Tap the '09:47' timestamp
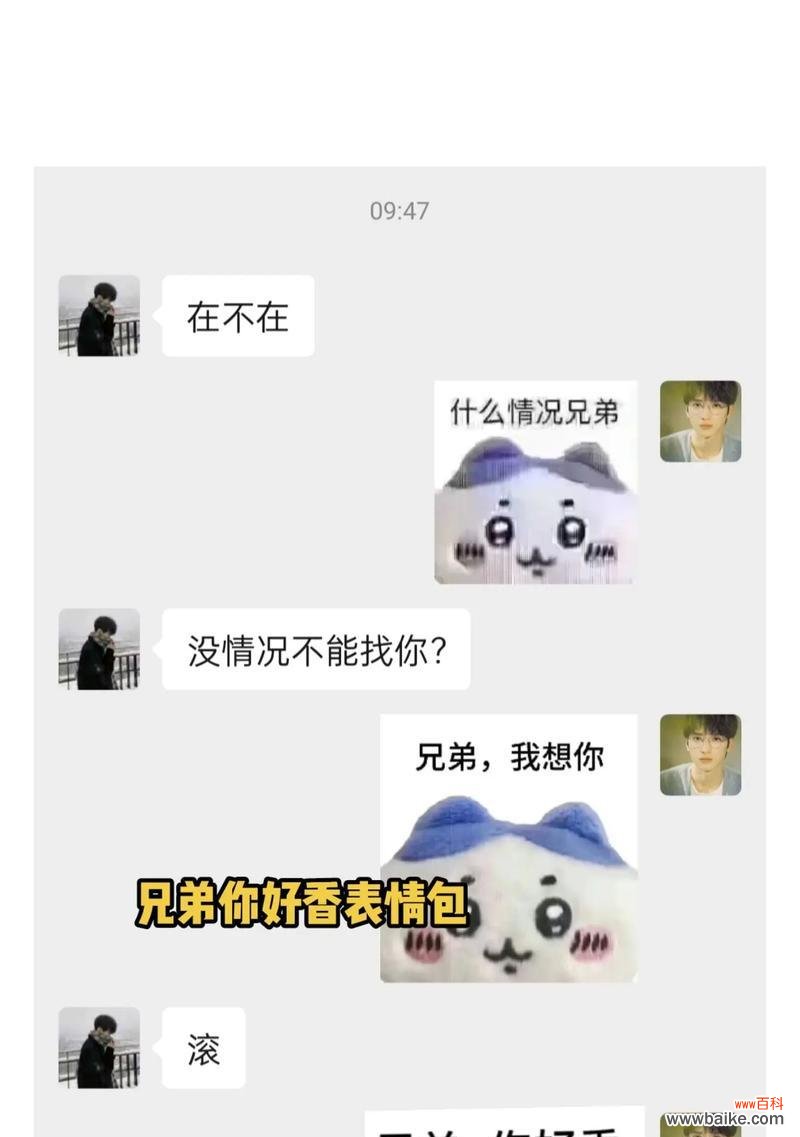This screenshot has height=1137, width=800. [x=397, y=210]
